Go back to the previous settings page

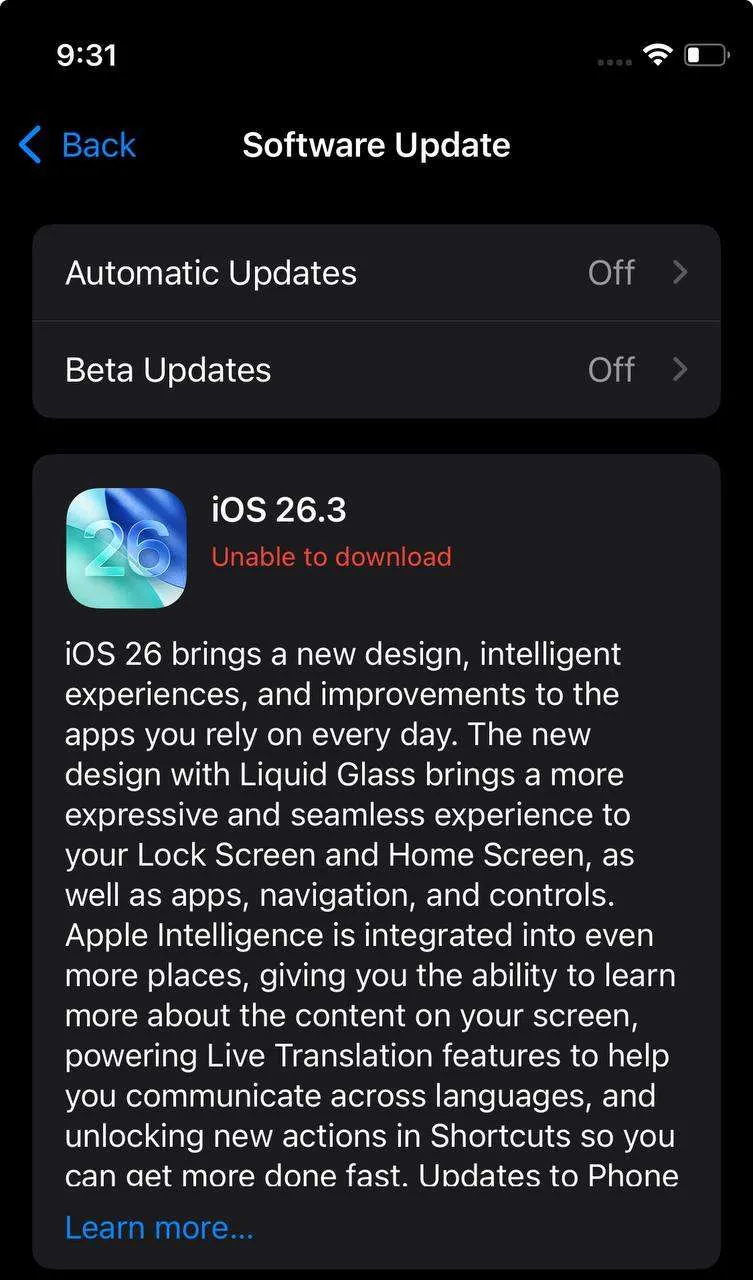click(x=78, y=145)
